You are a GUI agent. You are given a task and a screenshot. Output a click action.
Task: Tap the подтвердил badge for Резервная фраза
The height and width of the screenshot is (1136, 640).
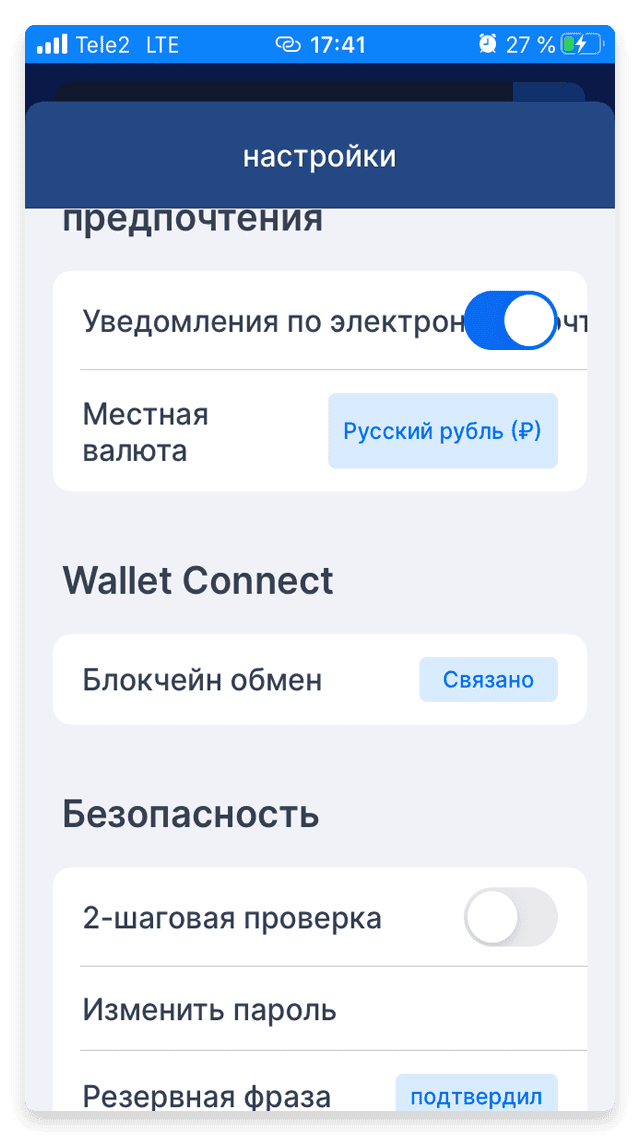tap(476, 1097)
